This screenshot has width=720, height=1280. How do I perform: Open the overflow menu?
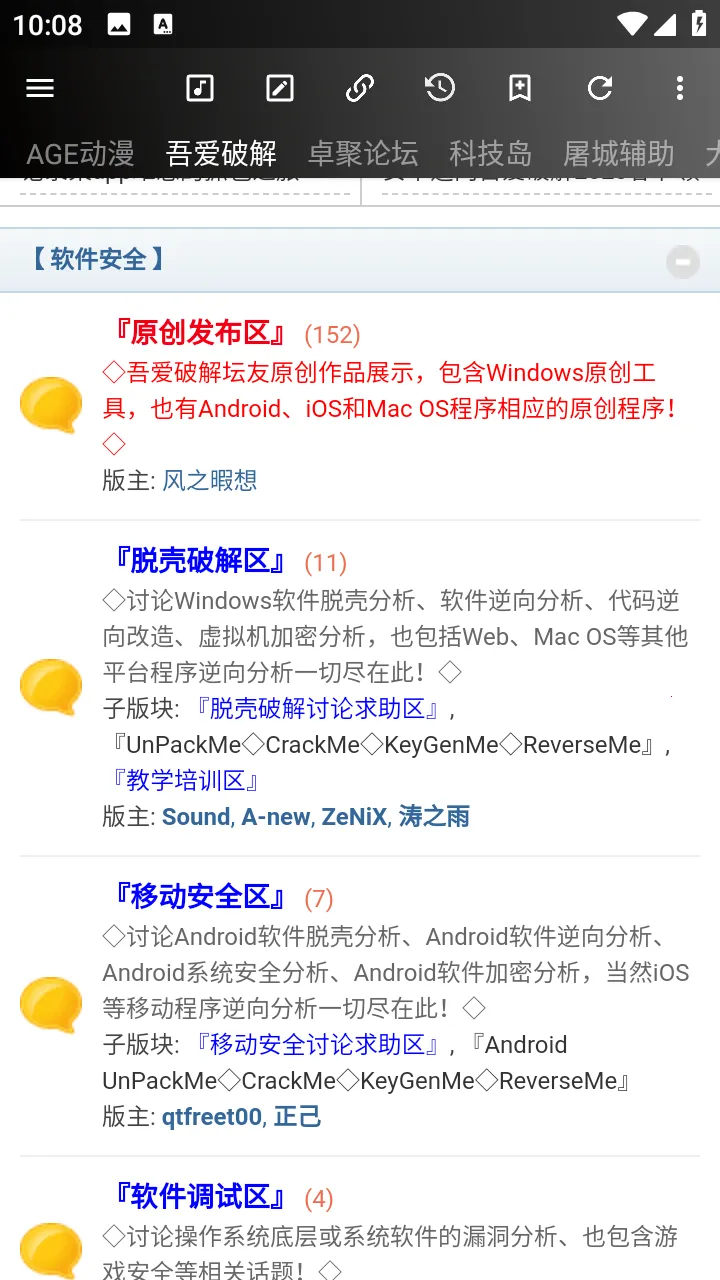(680, 88)
